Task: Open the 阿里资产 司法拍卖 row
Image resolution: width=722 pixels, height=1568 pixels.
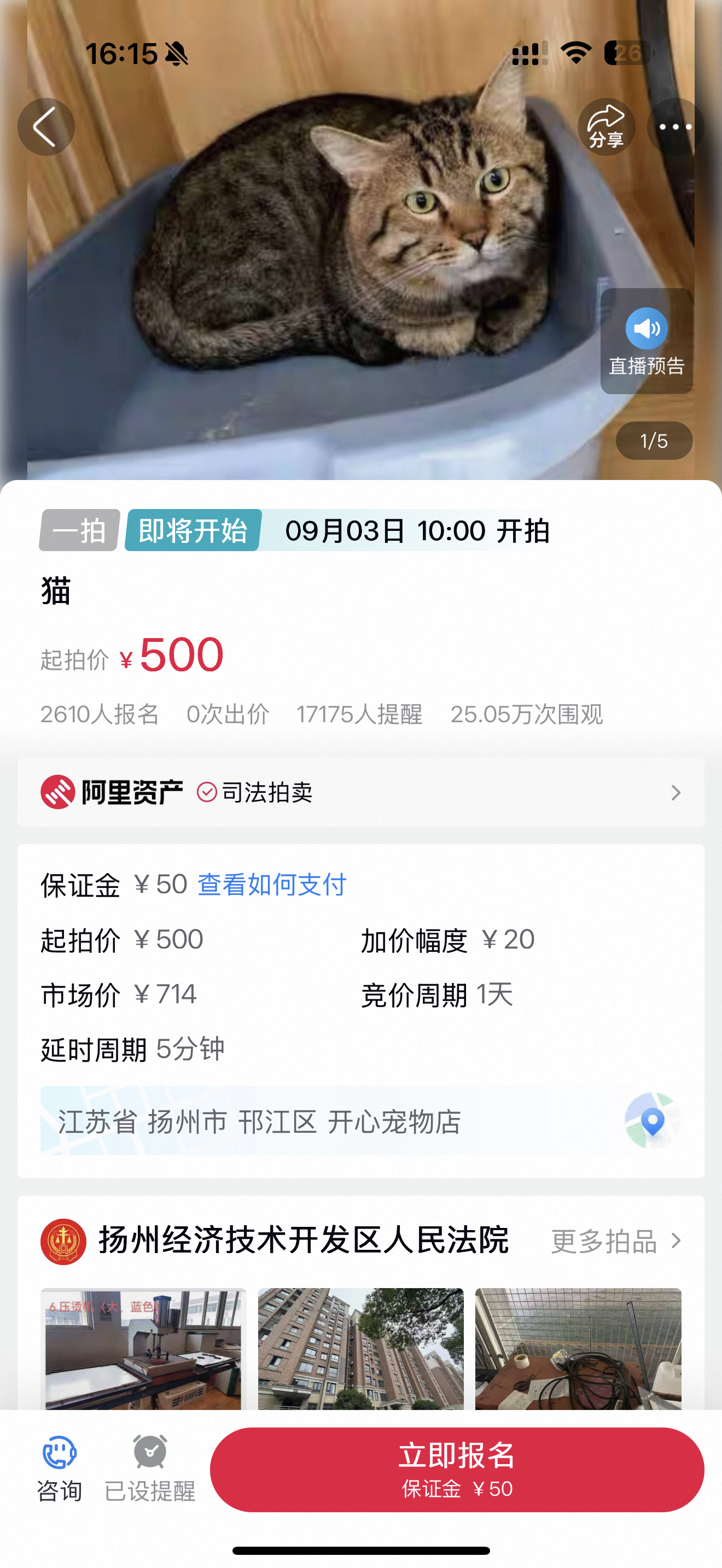Action: [x=360, y=792]
